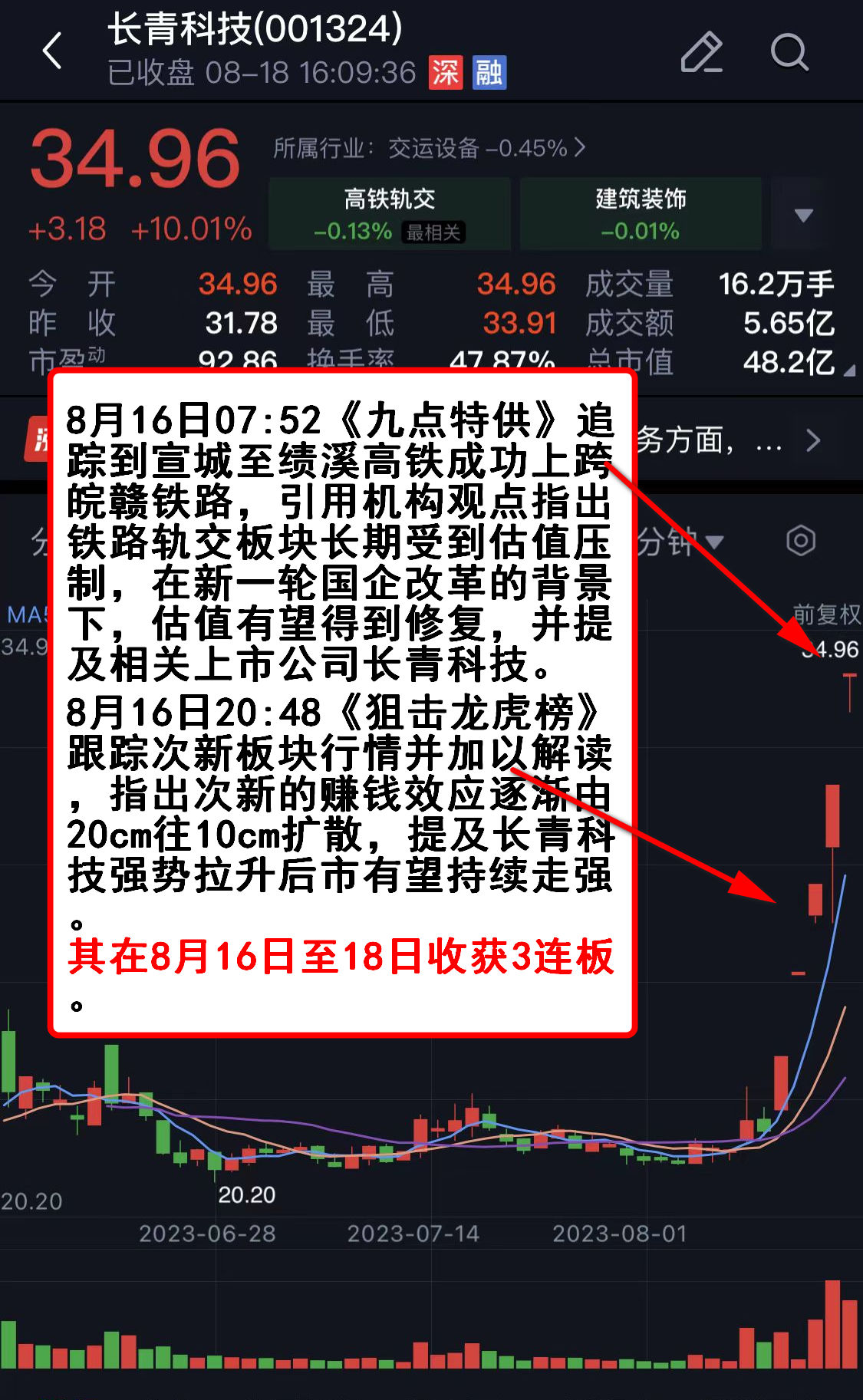The height and width of the screenshot is (1400, 863).
Task: Change the 前复权 adjustment setting
Action: coord(826,614)
